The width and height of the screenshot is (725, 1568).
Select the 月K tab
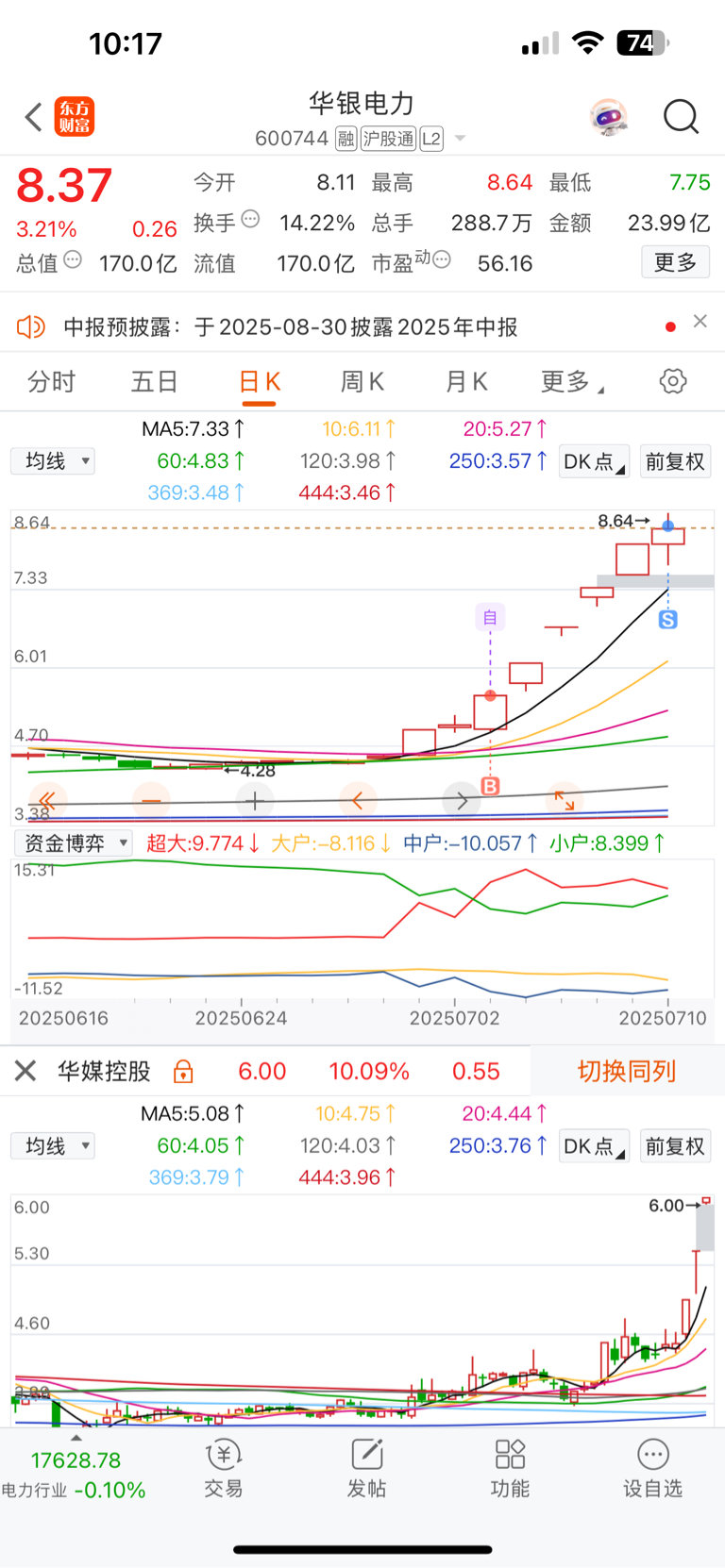pos(466,381)
